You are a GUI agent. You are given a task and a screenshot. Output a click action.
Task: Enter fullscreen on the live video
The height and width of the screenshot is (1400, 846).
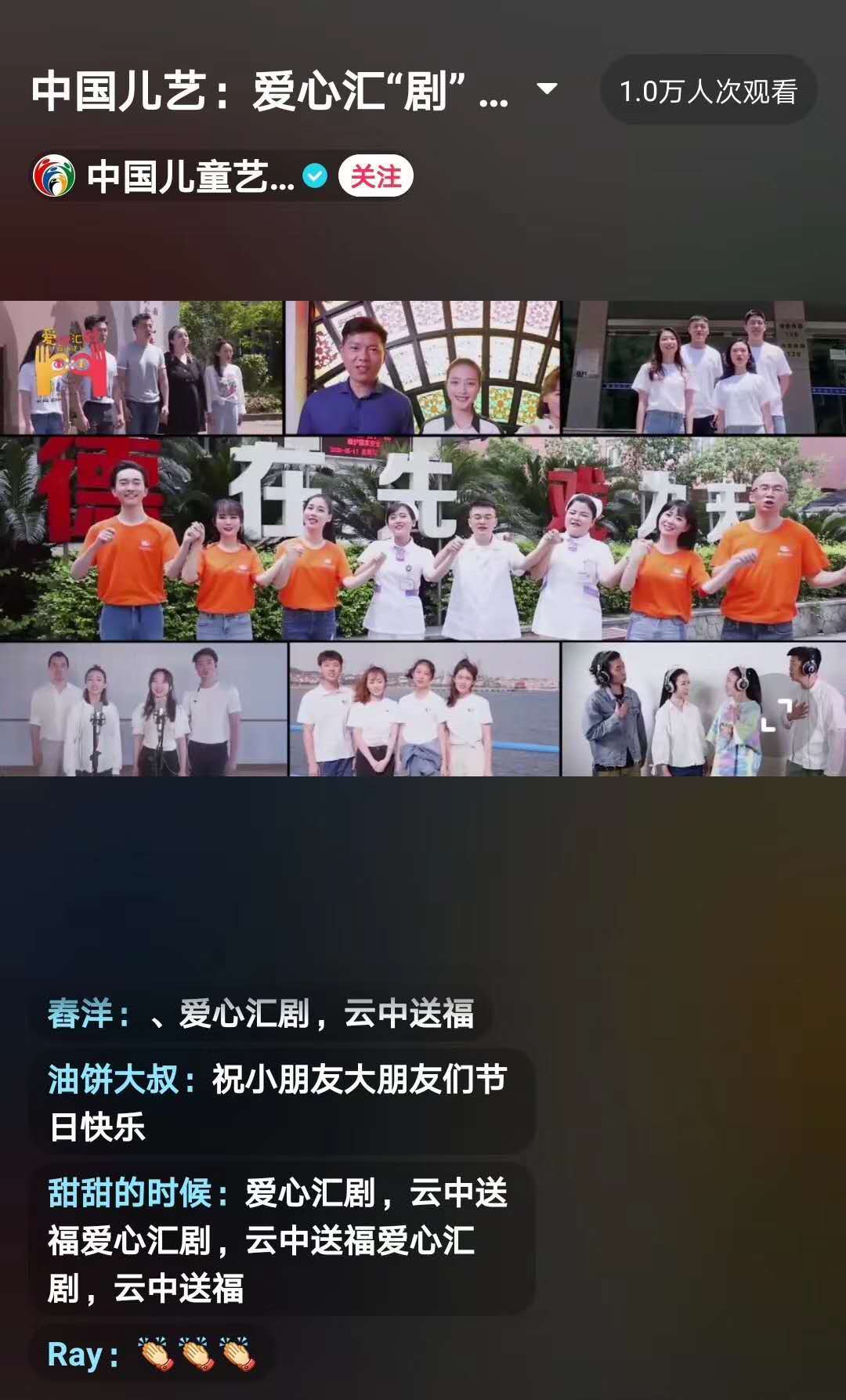pyautogui.click(x=777, y=715)
